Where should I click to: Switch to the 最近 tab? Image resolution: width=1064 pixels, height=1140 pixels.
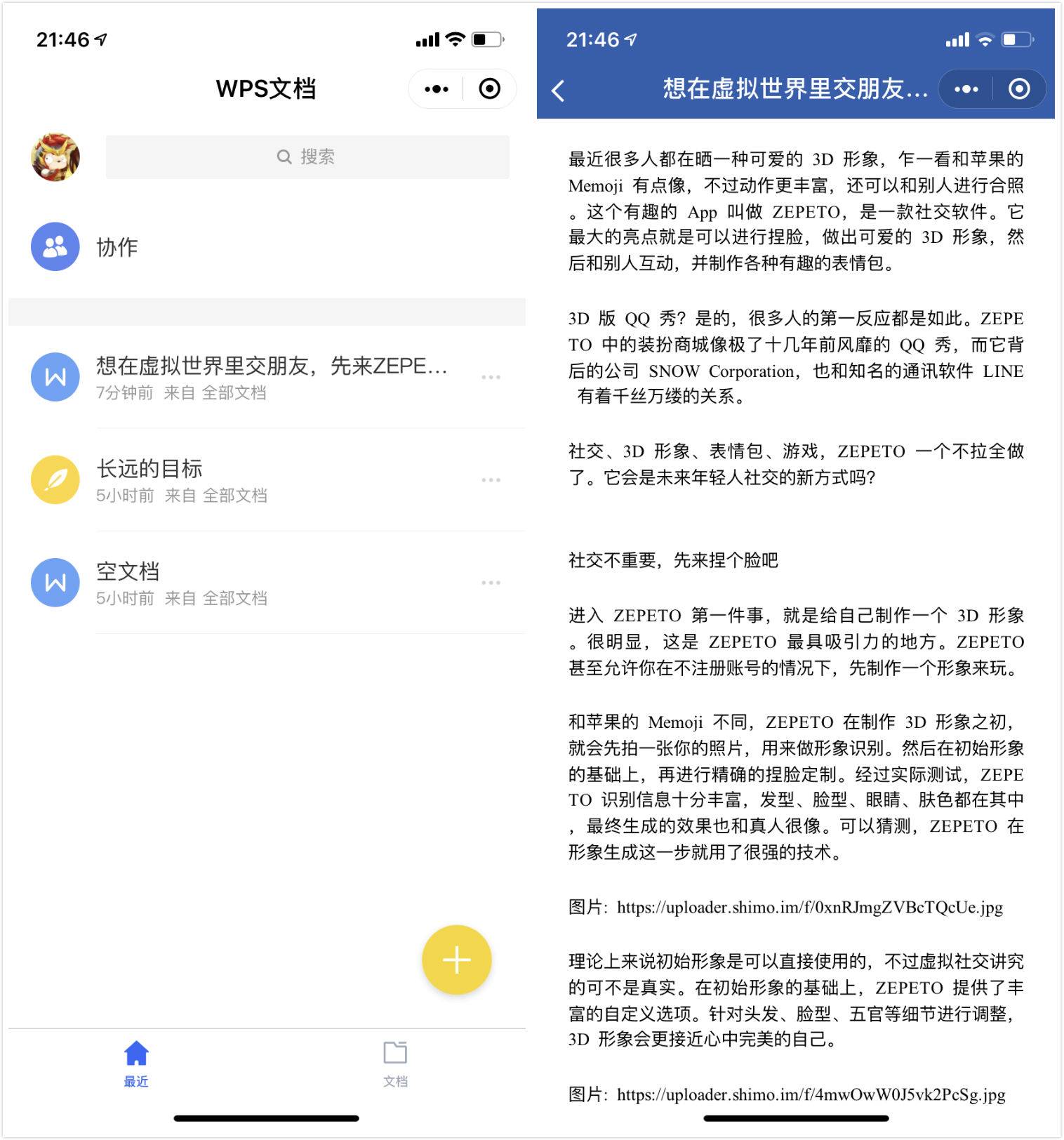(x=135, y=1065)
